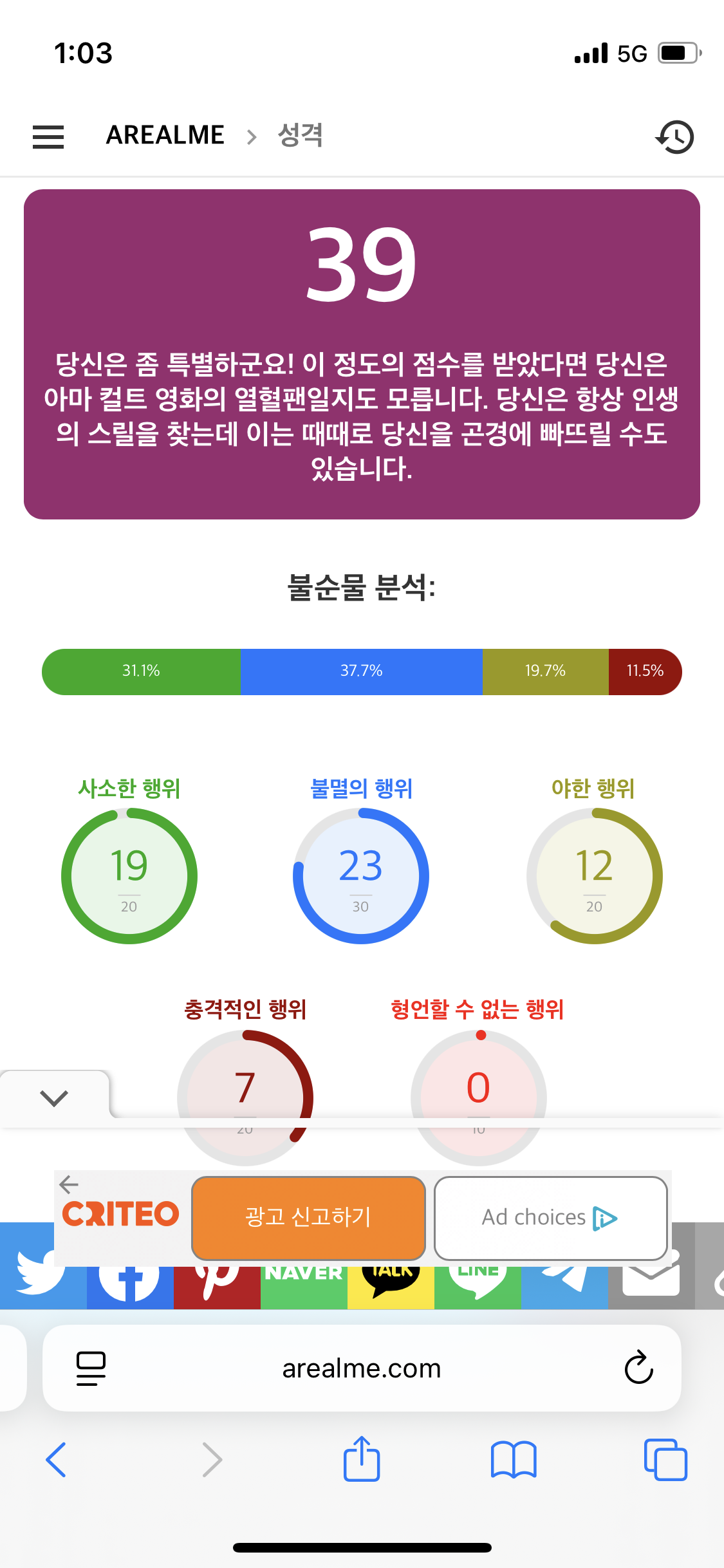Open Ad choices

coord(550,1217)
